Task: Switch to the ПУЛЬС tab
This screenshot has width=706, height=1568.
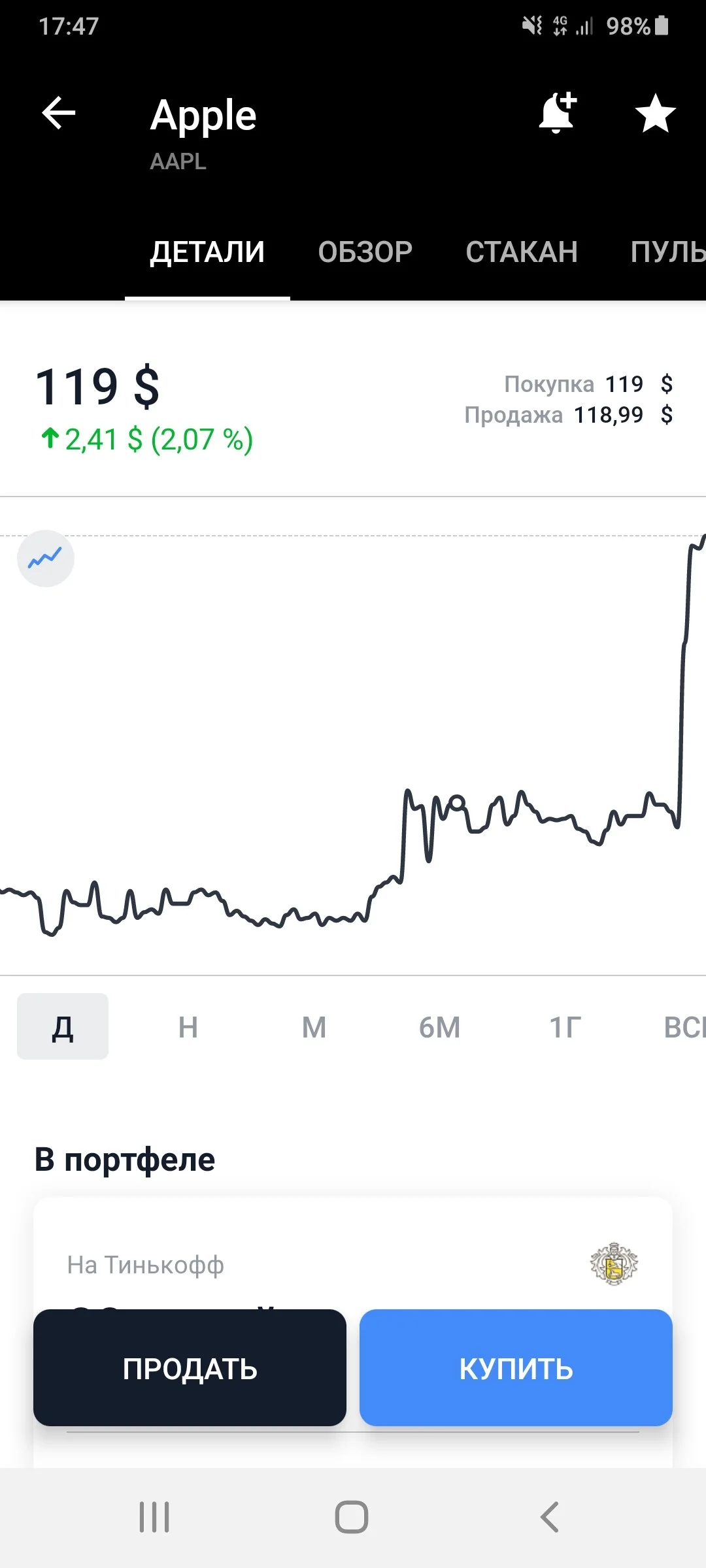Action: 668,252
